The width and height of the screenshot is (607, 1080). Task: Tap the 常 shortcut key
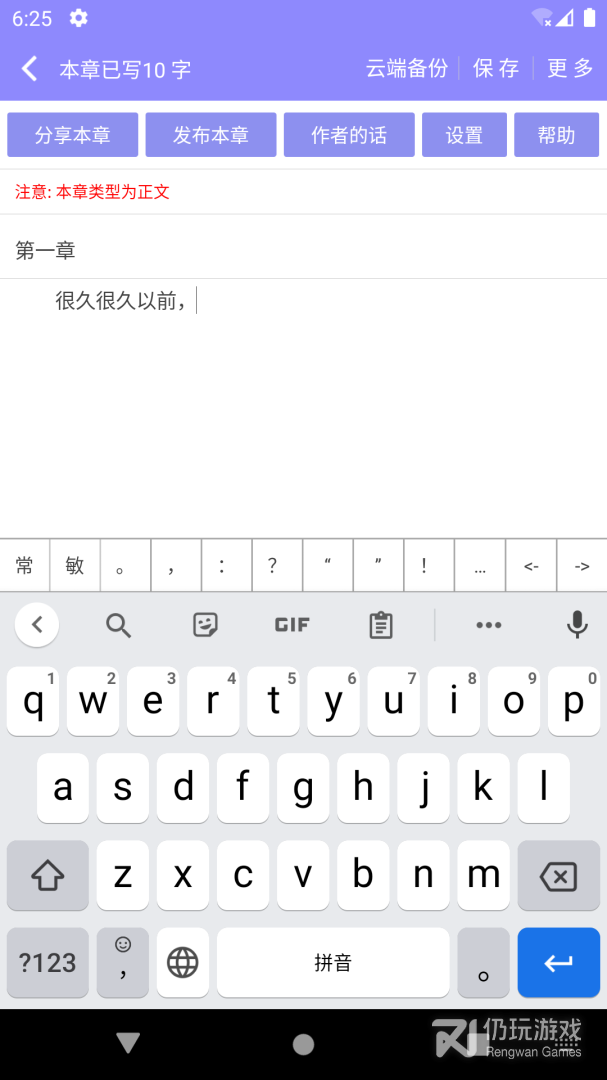tap(25, 566)
